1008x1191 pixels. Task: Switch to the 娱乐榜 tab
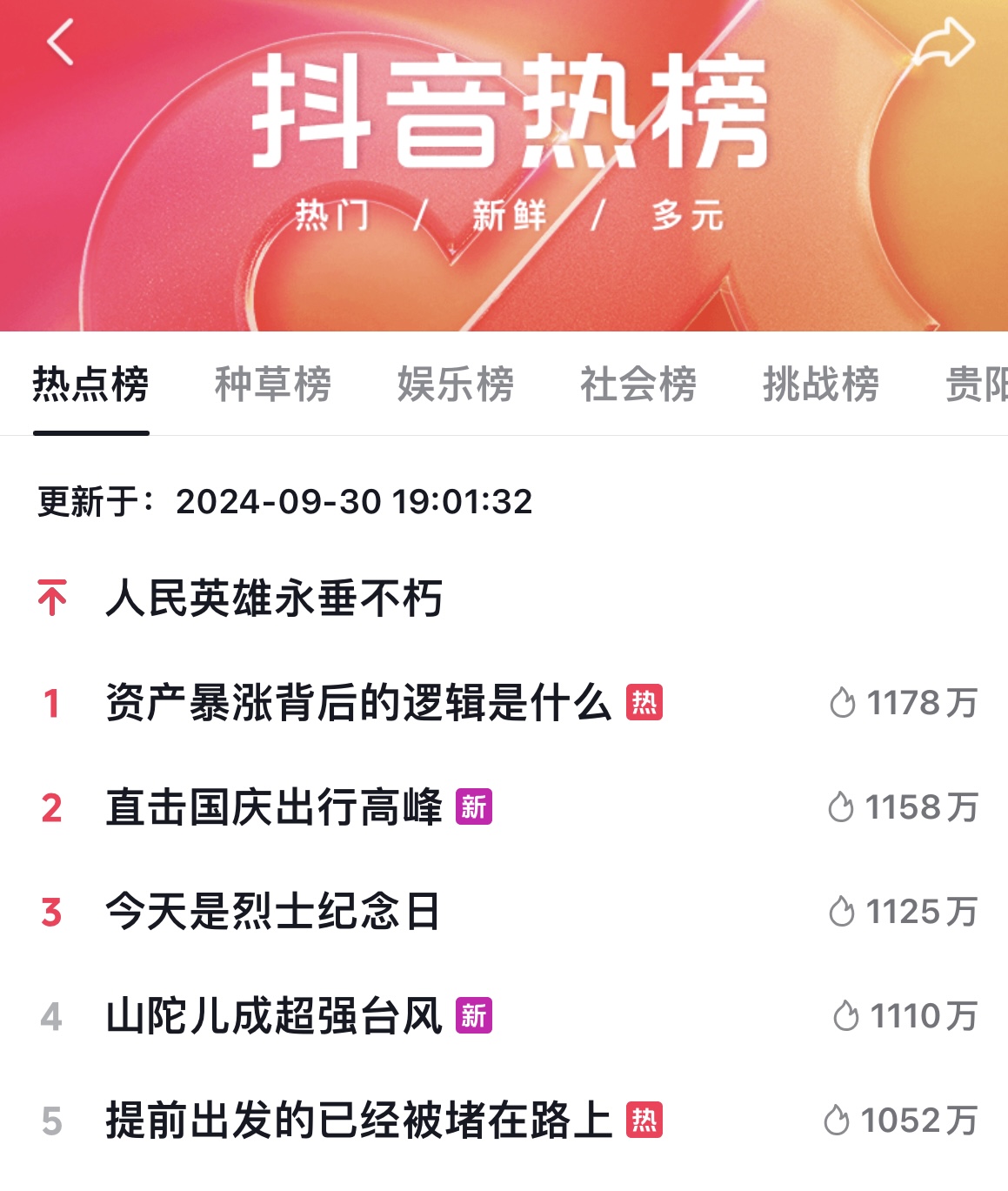(x=456, y=385)
